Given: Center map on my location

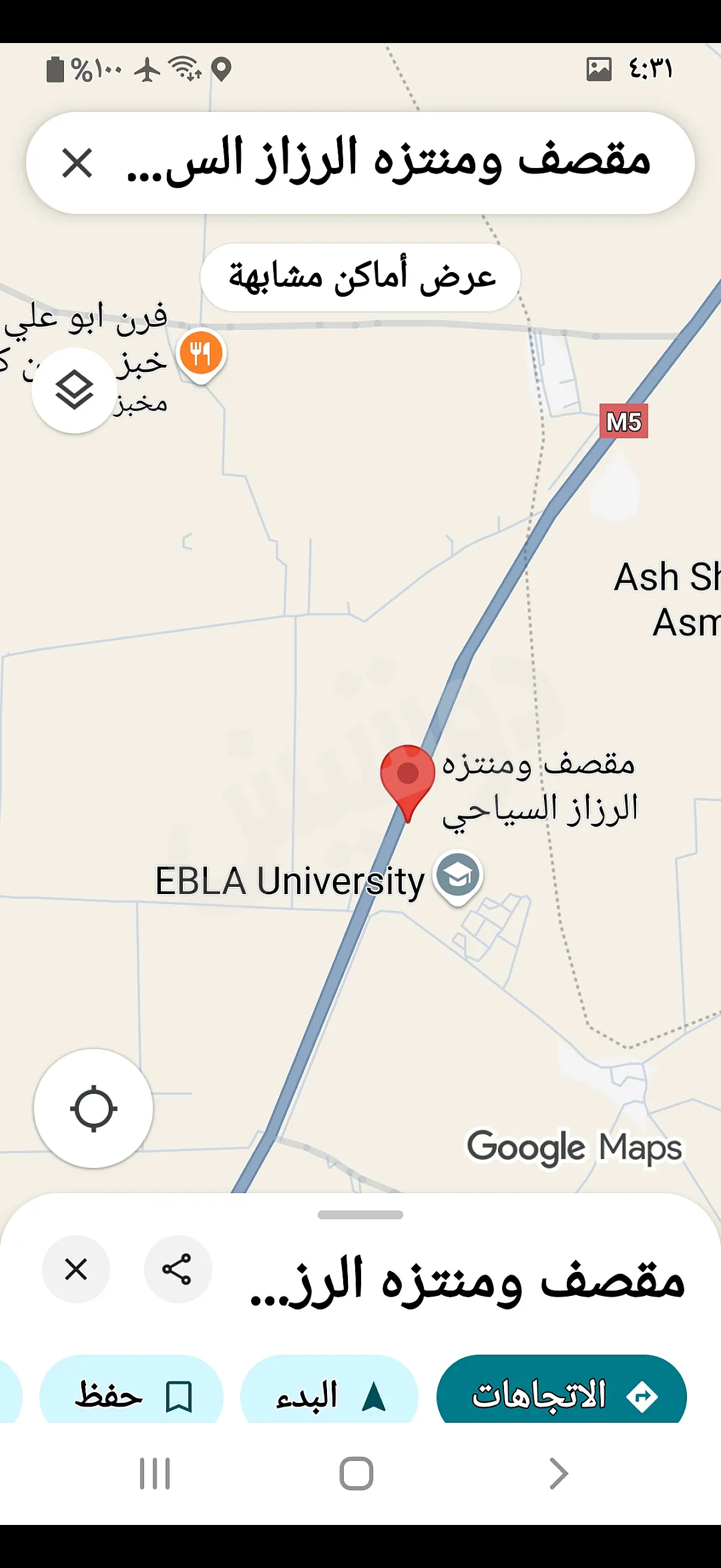Looking at the screenshot, I should click(x=93, y=1108).
